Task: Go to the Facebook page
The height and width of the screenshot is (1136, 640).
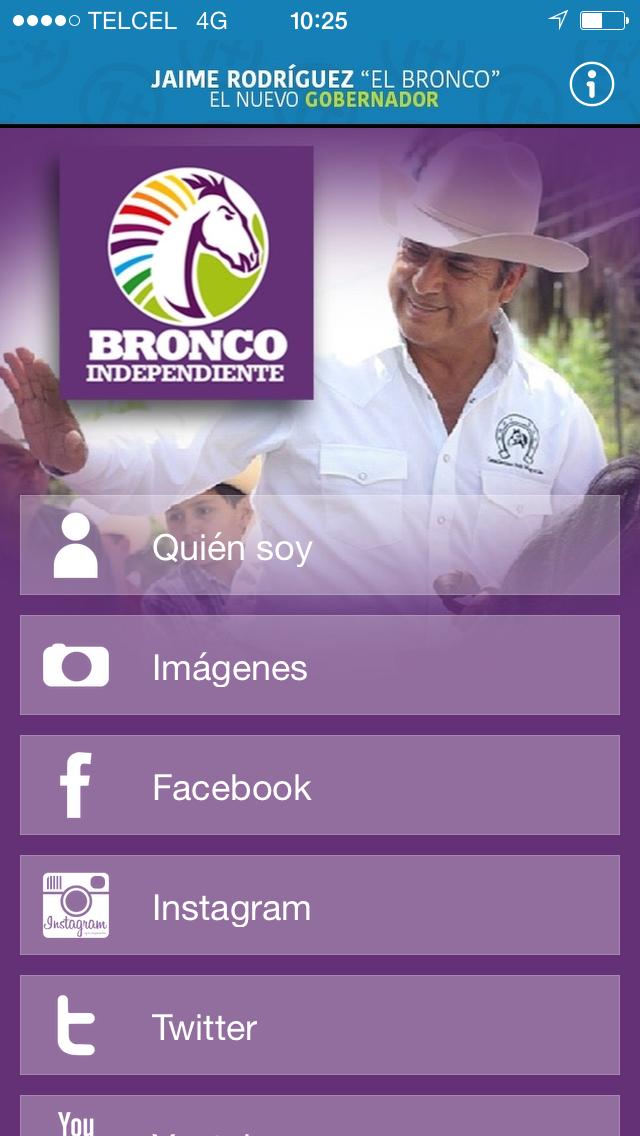Action: click(320, 786)
